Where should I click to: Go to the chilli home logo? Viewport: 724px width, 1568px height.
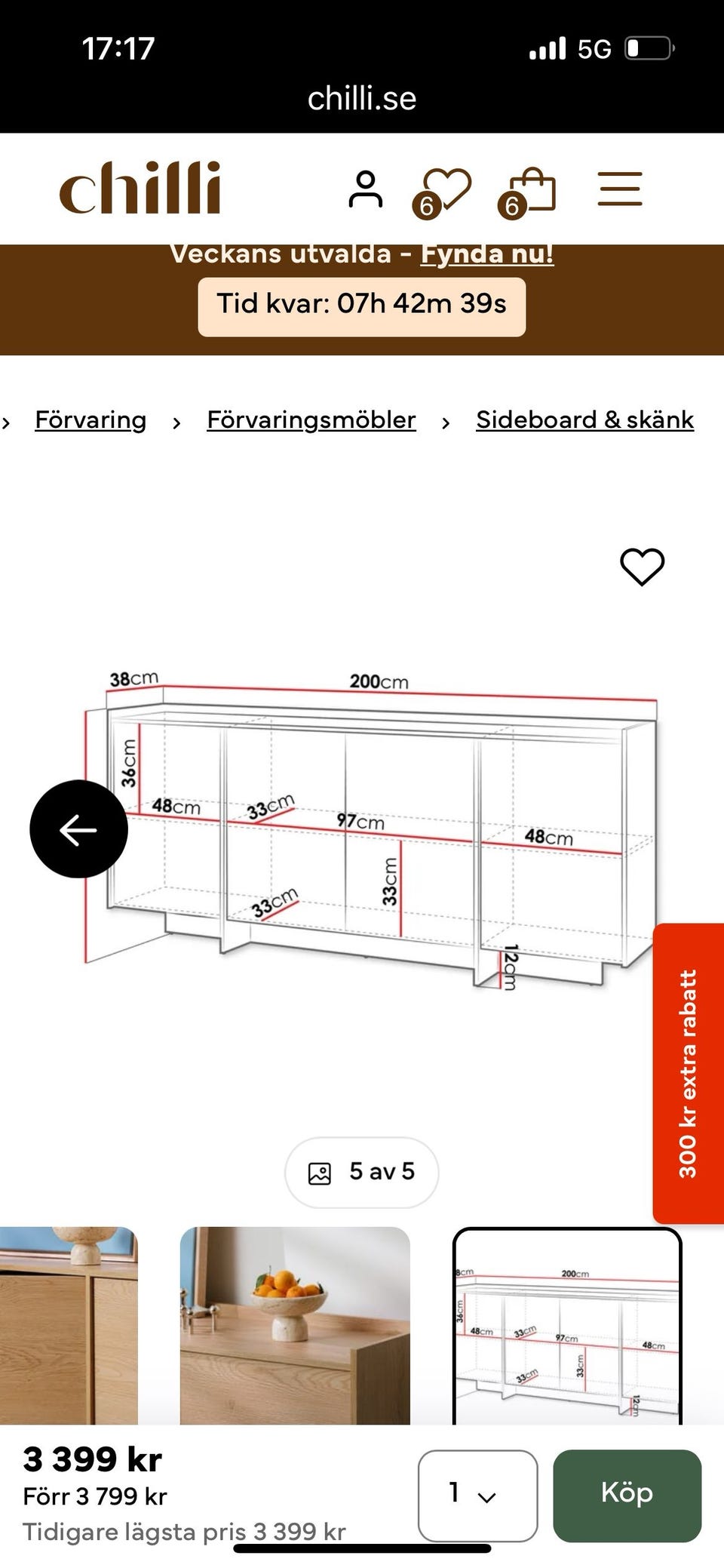[140, 187]
